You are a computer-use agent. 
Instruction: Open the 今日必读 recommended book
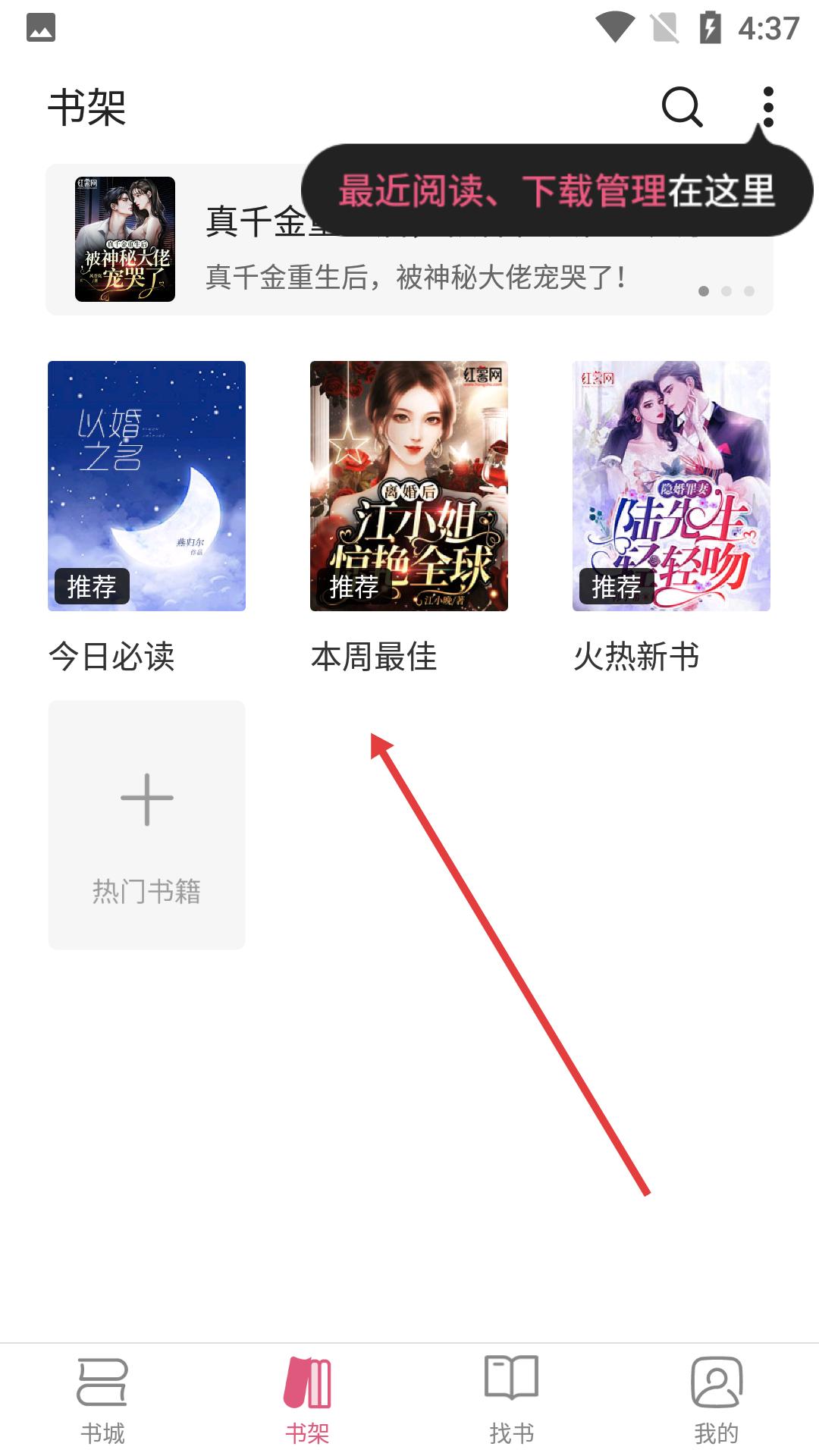click(x=146, y=486)
